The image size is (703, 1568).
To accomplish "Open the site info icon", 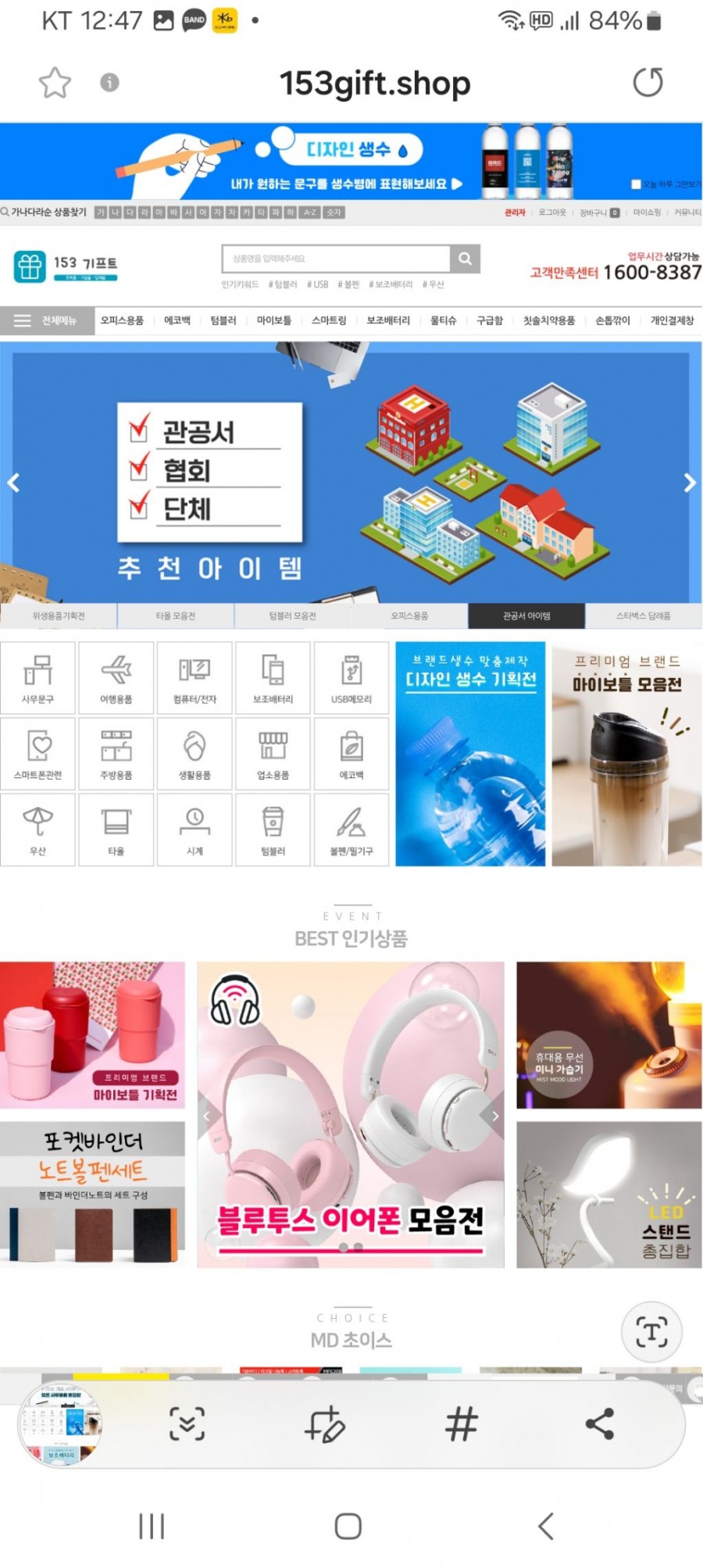I will click(109, 82).
